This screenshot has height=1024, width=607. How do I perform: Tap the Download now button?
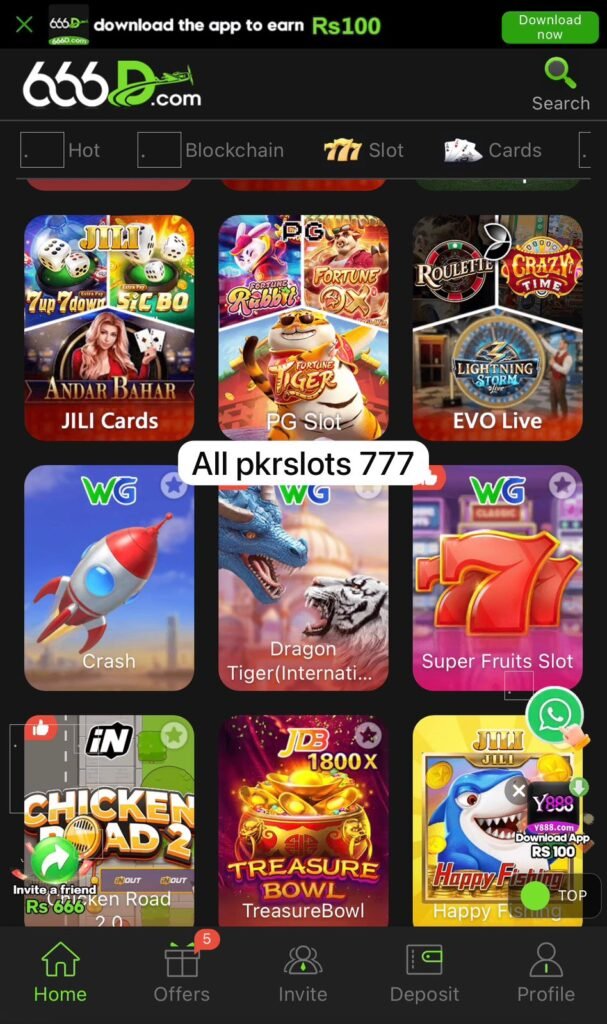coord(549,27)
